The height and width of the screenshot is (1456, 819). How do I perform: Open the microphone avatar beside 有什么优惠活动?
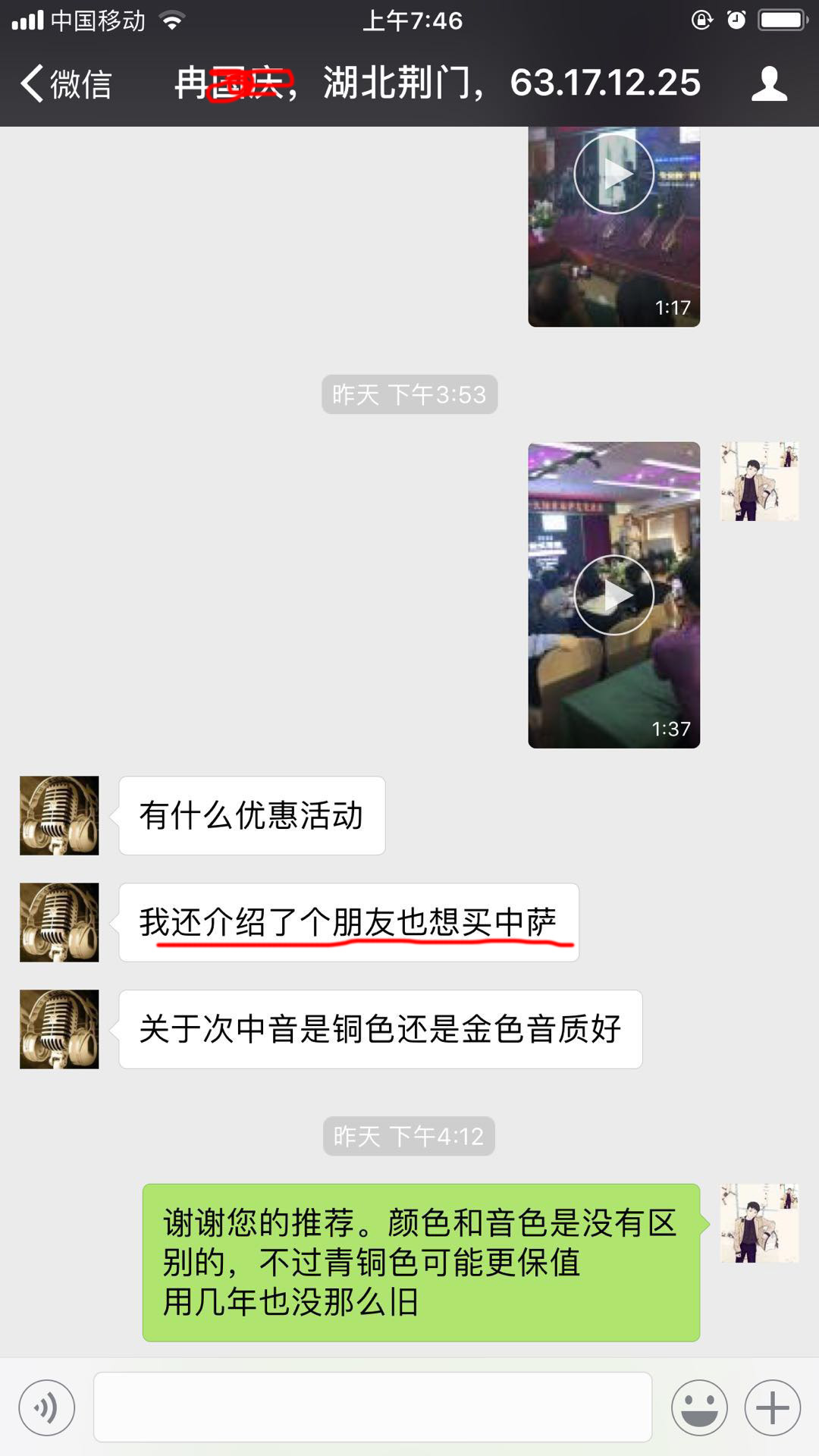pyautogui.click(x=59, y=816)
